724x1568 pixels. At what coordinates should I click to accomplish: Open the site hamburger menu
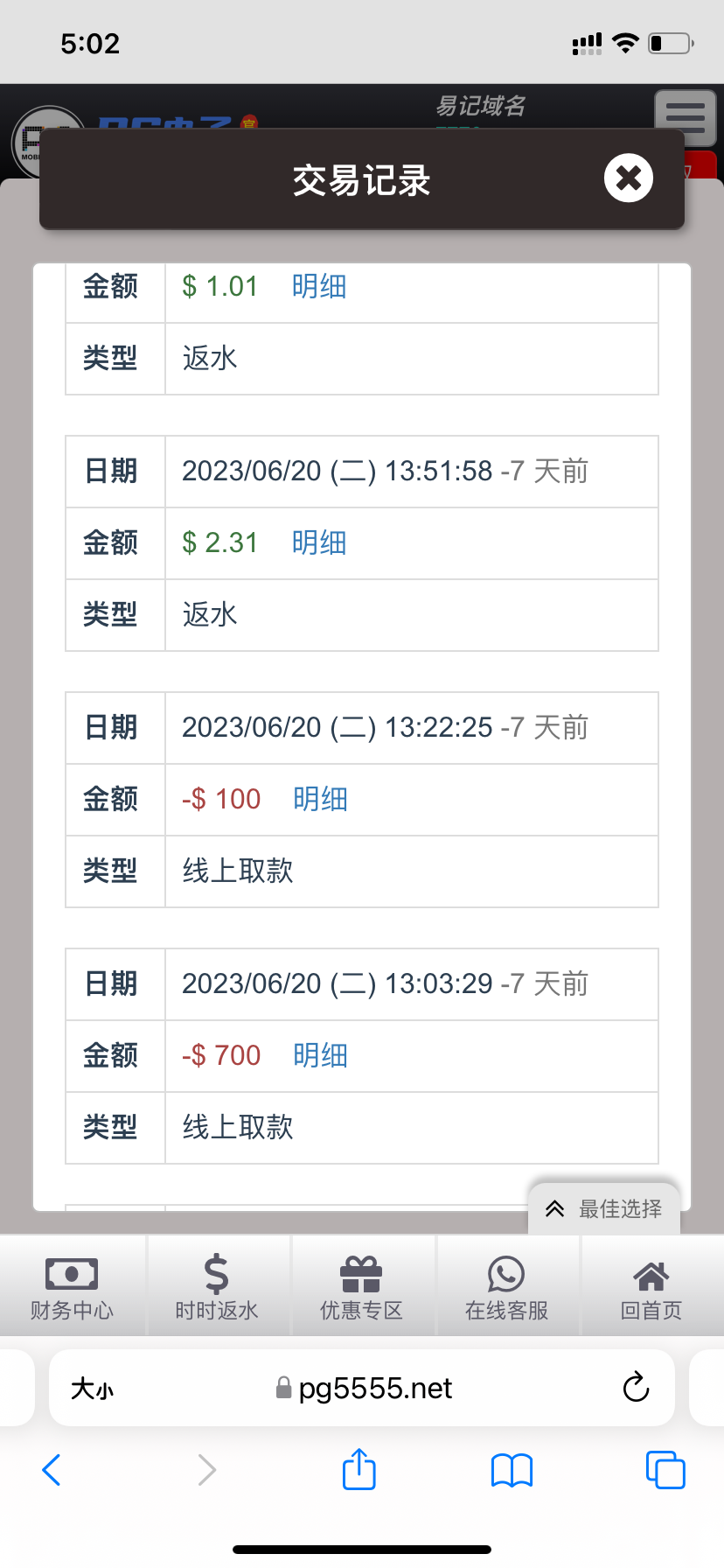[686, 116]
